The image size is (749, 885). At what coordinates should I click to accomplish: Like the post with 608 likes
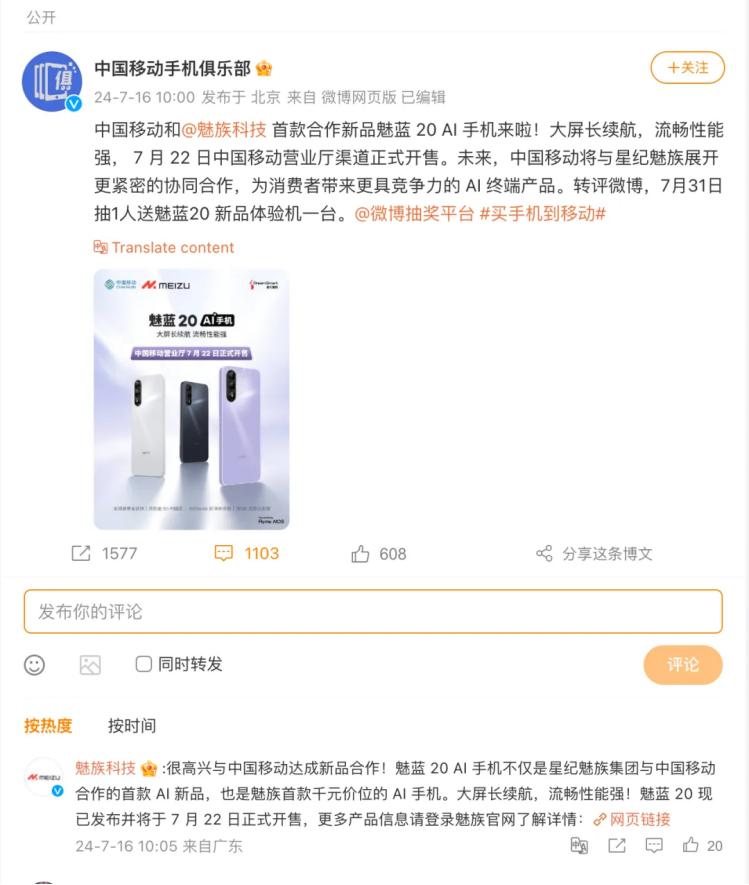pyautogui.click(x=378, y=553)
